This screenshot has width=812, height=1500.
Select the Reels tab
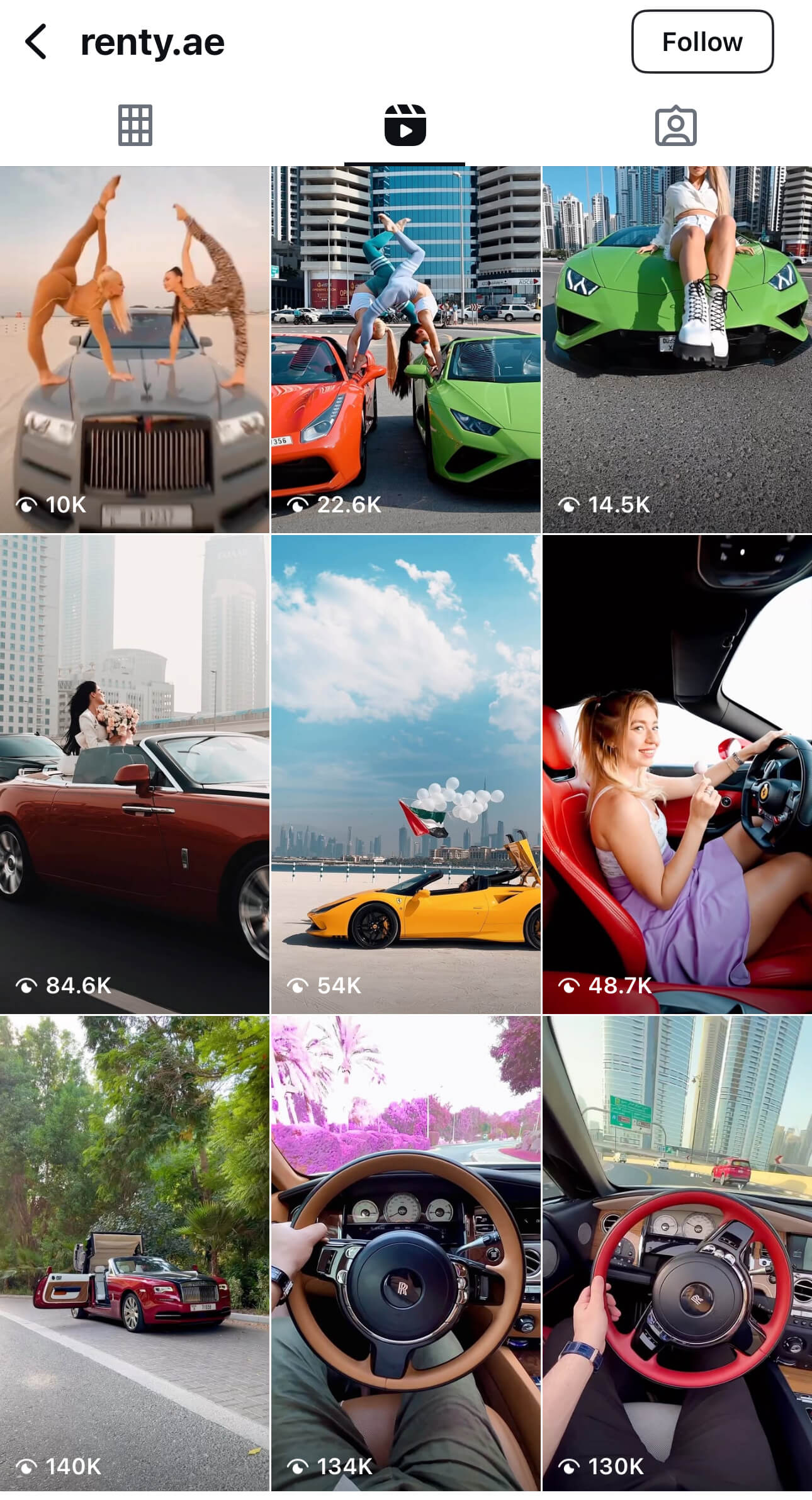pyautogui.click(x=405, y=125)
